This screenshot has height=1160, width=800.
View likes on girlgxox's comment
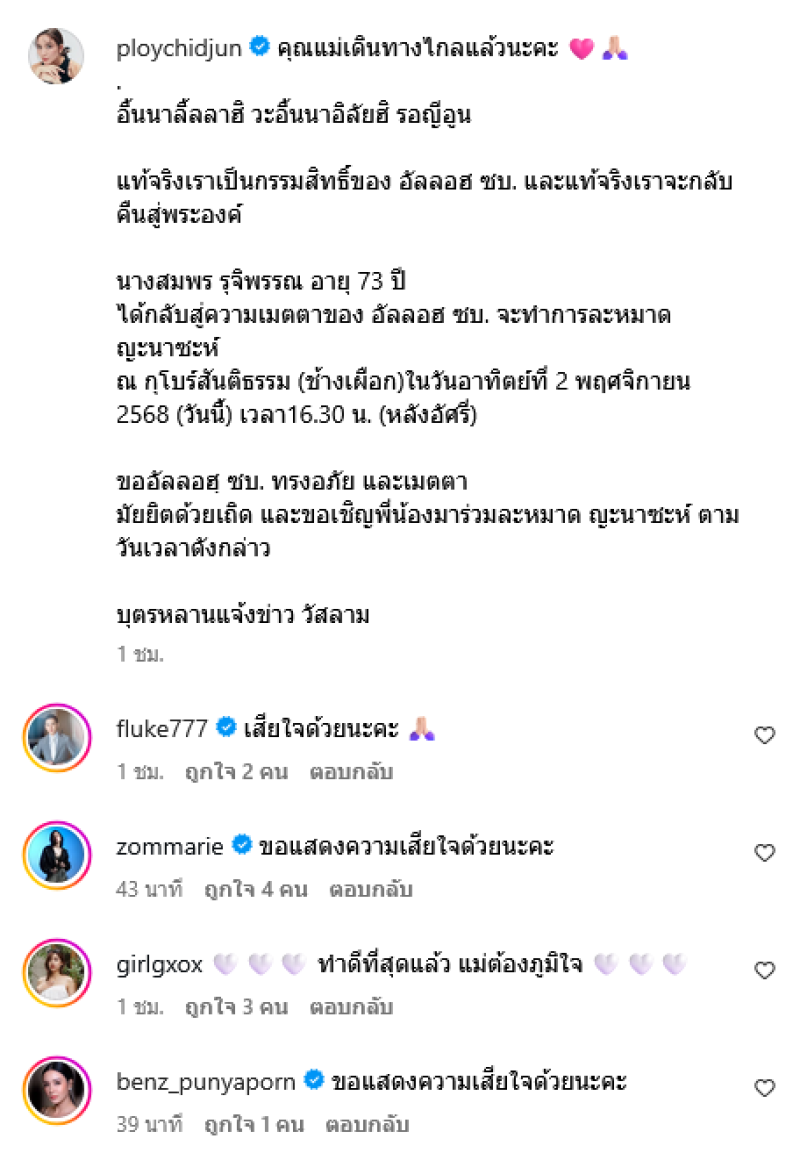tap(234, 1006)
